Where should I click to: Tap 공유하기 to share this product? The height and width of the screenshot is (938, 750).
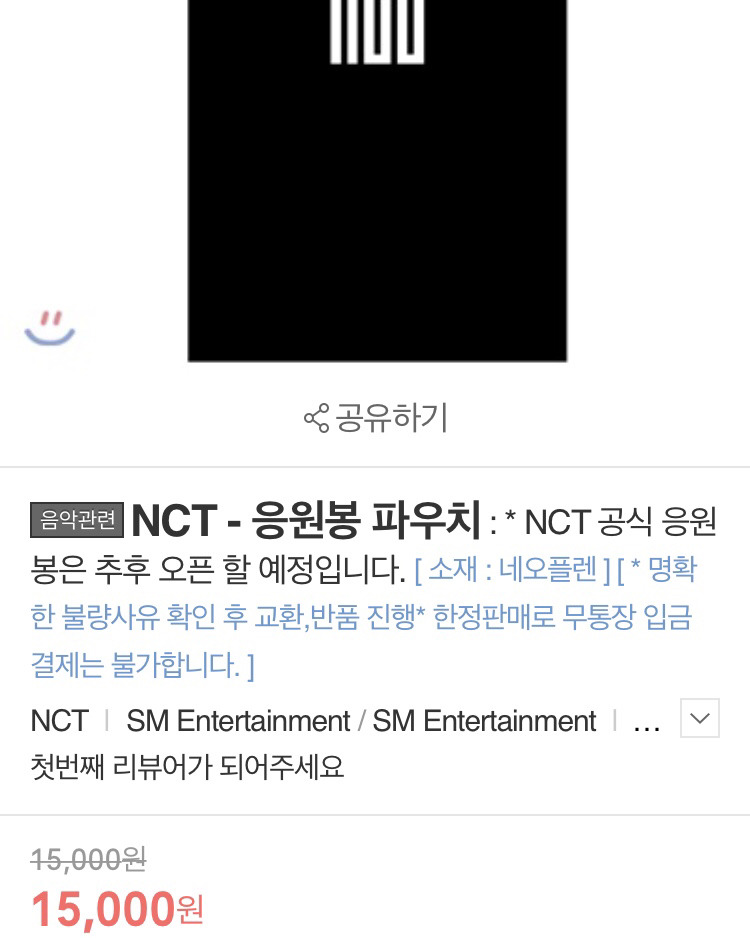click(x=376, y=417)
